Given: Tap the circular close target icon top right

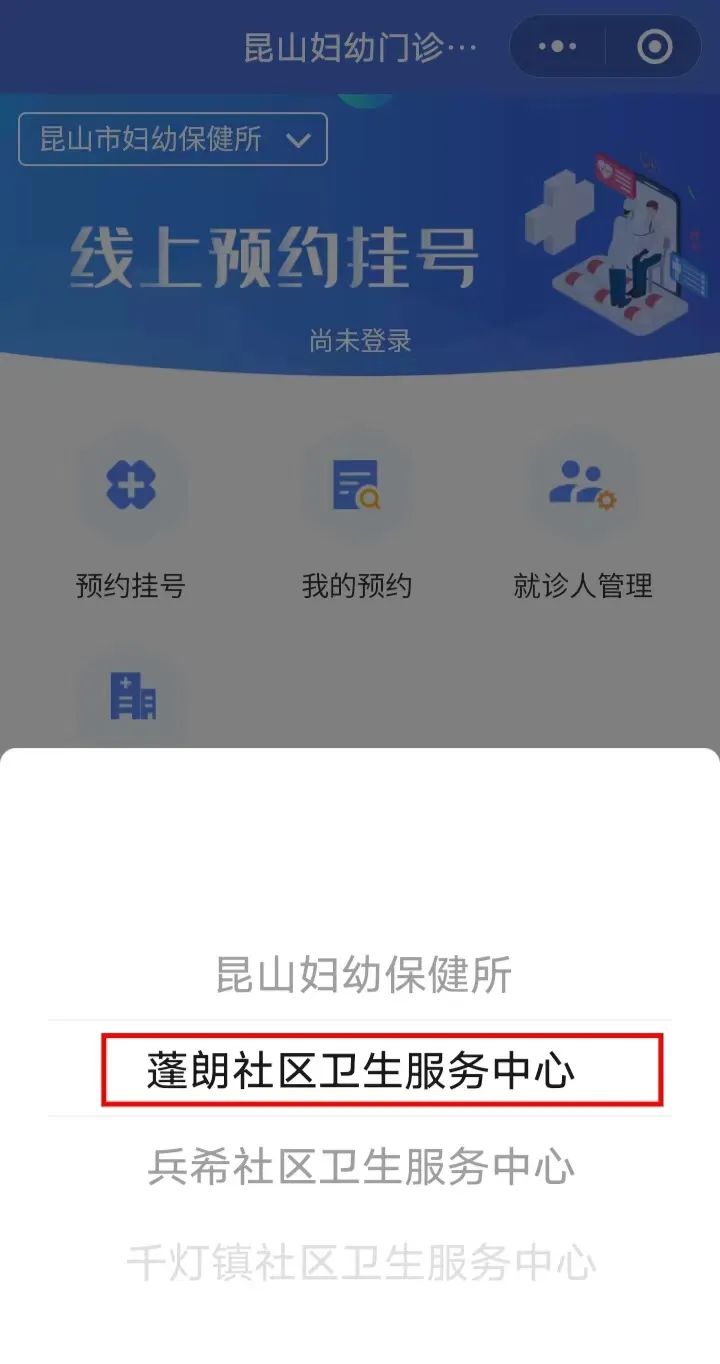Looking at the screenshot, I should point(654,46).
